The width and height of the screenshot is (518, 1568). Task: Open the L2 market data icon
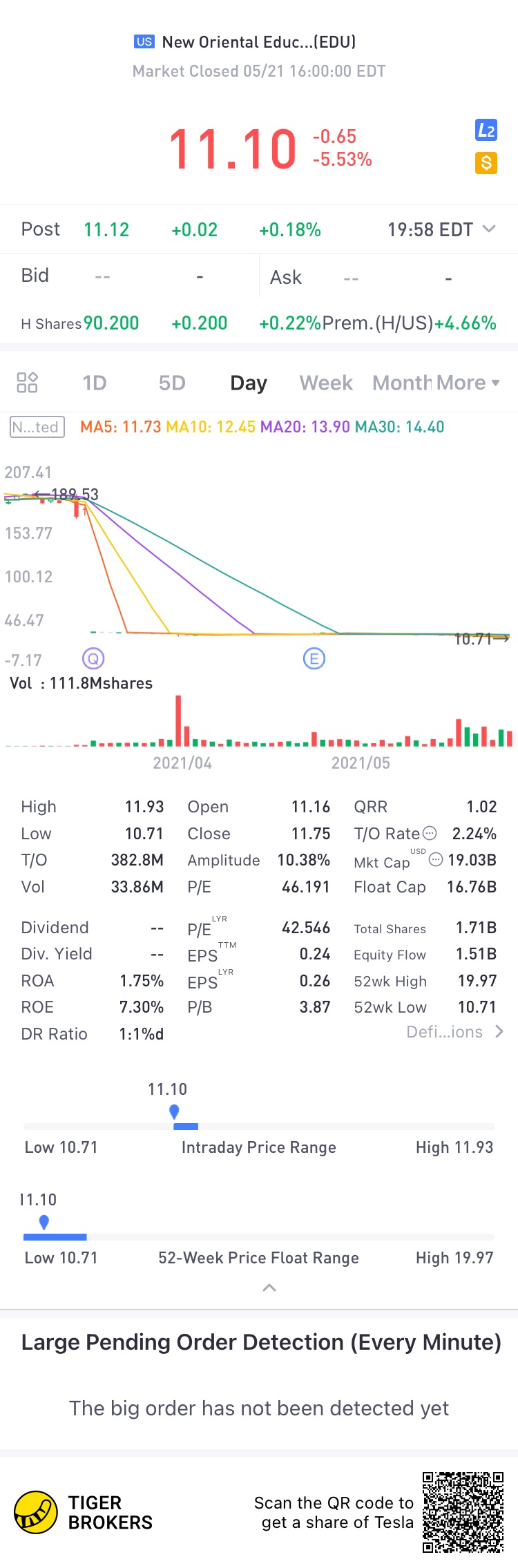486,130
